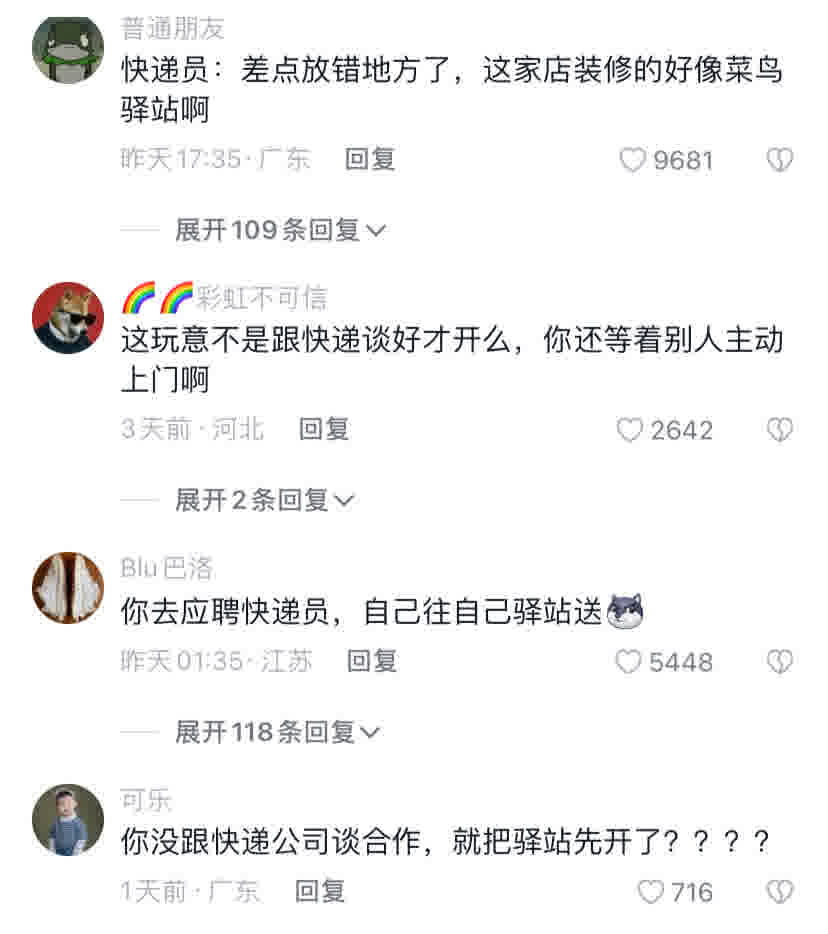The width and height of the screenshot is (828, 934).
Task: Like 彩虹不可信's comment
Action: click(x=630, y=430)
